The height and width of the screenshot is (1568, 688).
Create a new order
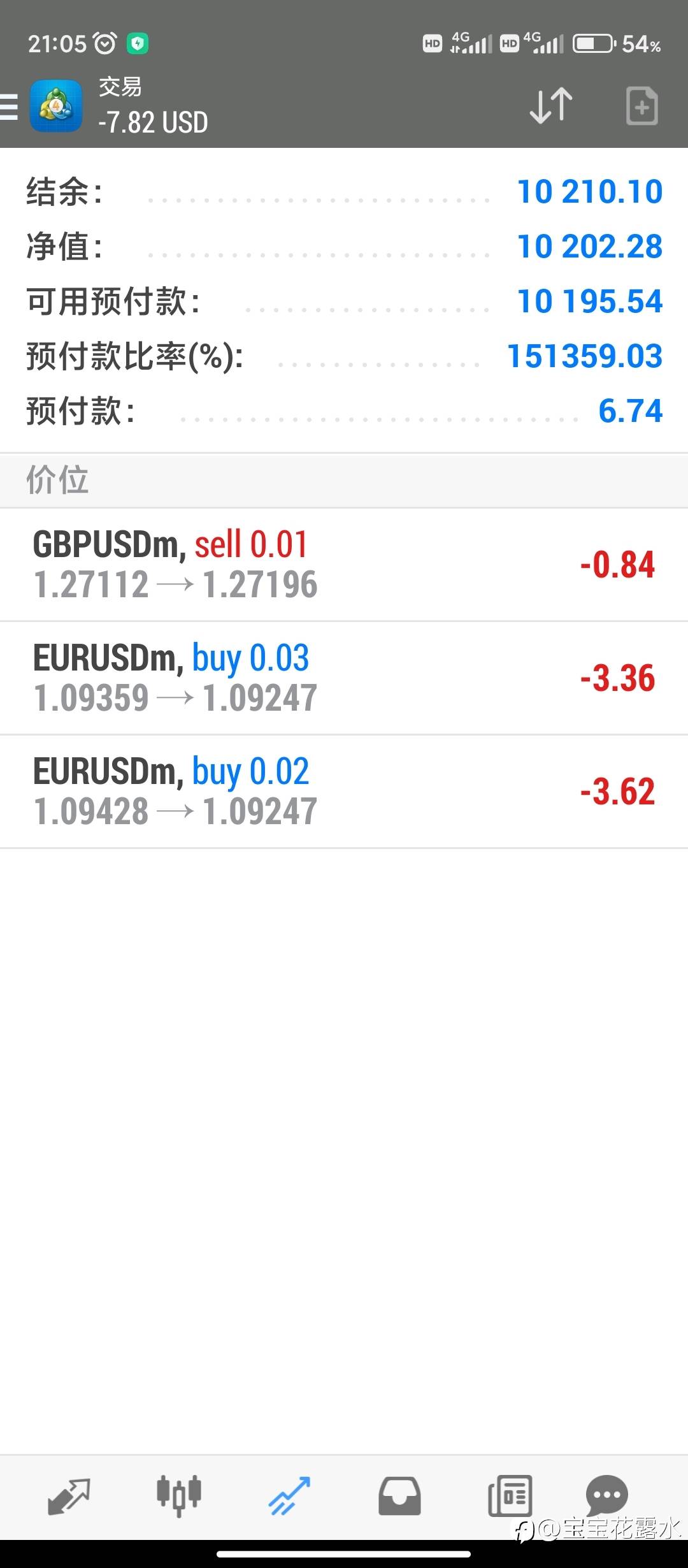(641, 105)
